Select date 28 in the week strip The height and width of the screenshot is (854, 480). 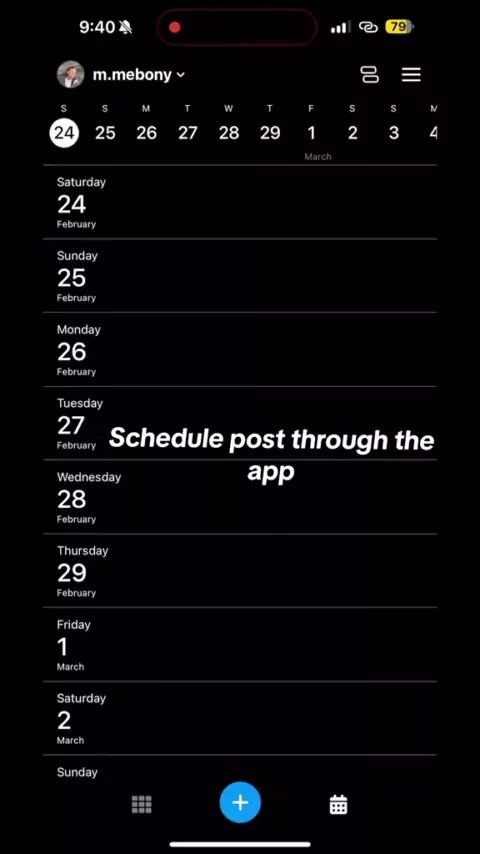coord(229,133)
